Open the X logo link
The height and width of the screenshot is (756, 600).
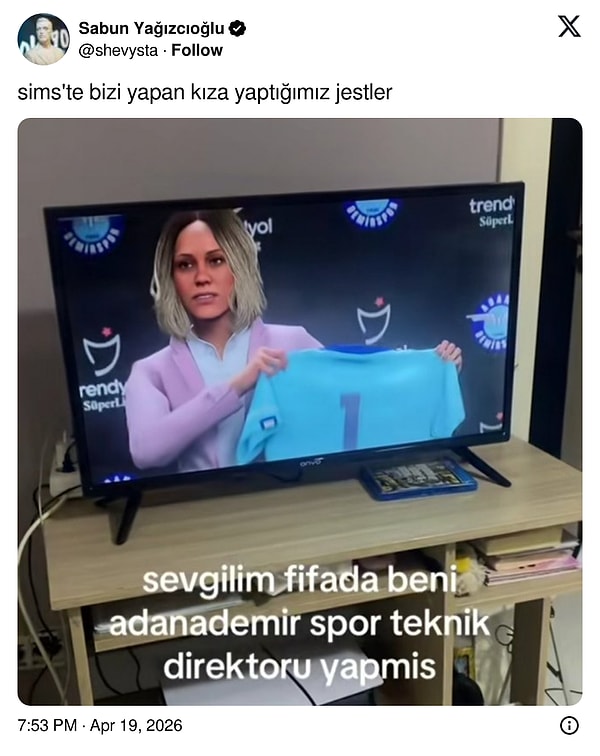[x=569, y=27]
